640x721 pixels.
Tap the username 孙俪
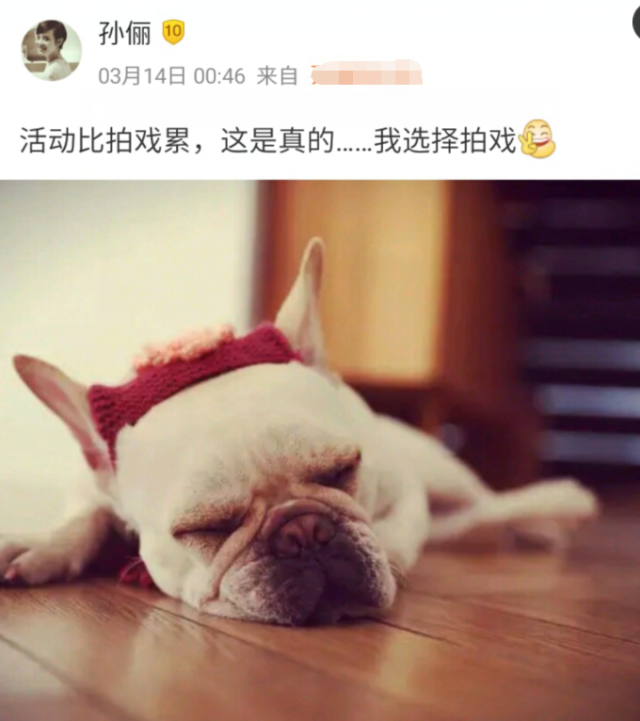tap(124, 33)
